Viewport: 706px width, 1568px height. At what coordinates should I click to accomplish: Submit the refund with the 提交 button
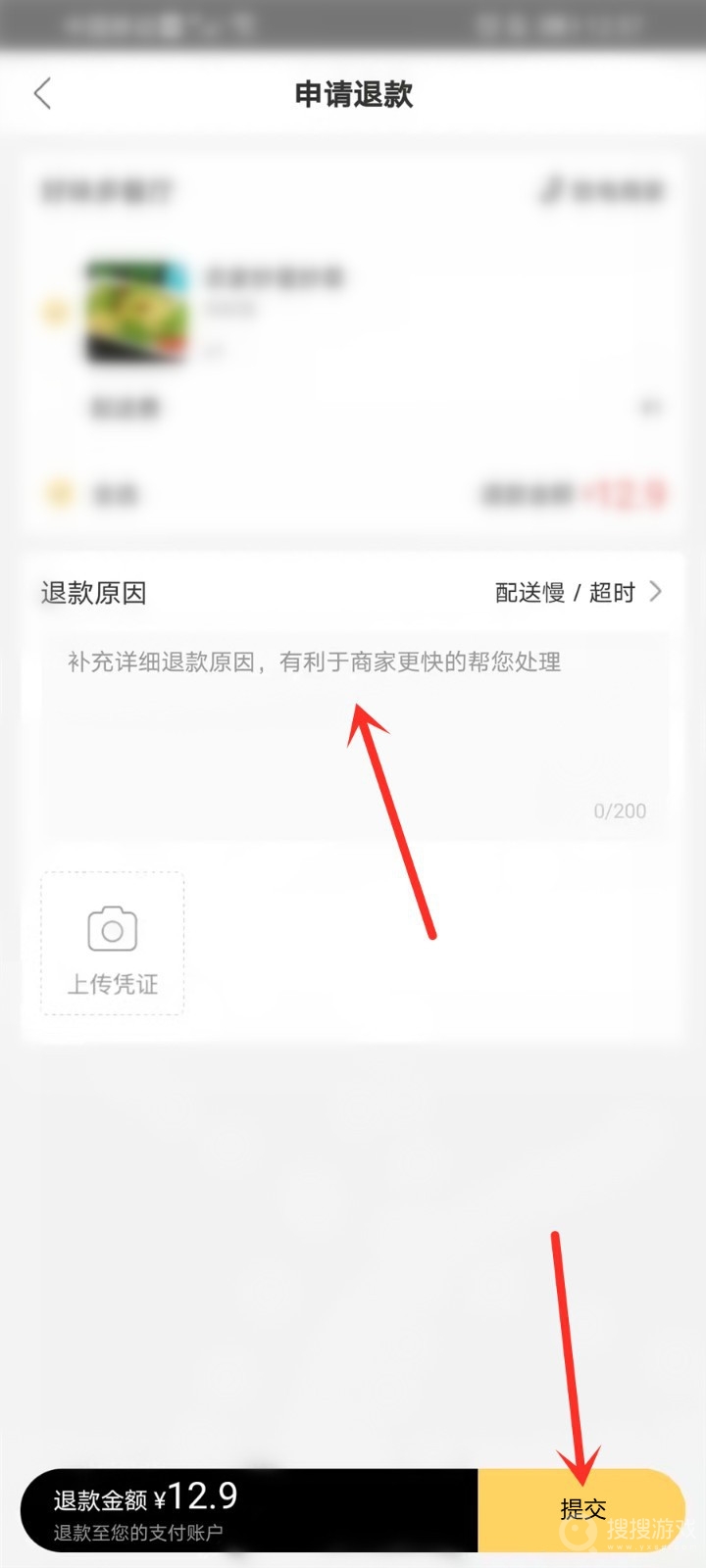pyautogui.click(x=581, y=1509)
